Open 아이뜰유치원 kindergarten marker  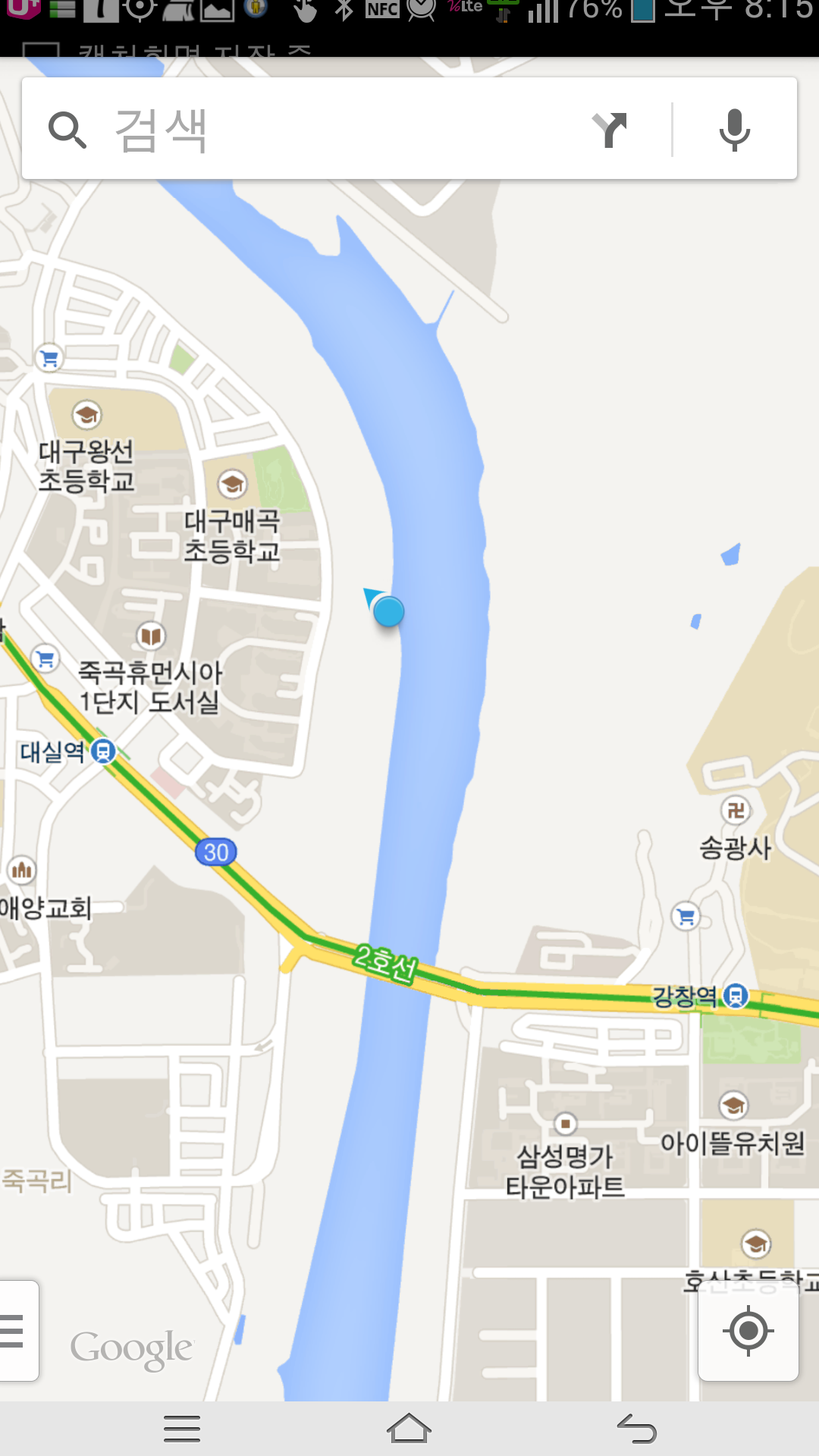click(x=733, y=1106)
